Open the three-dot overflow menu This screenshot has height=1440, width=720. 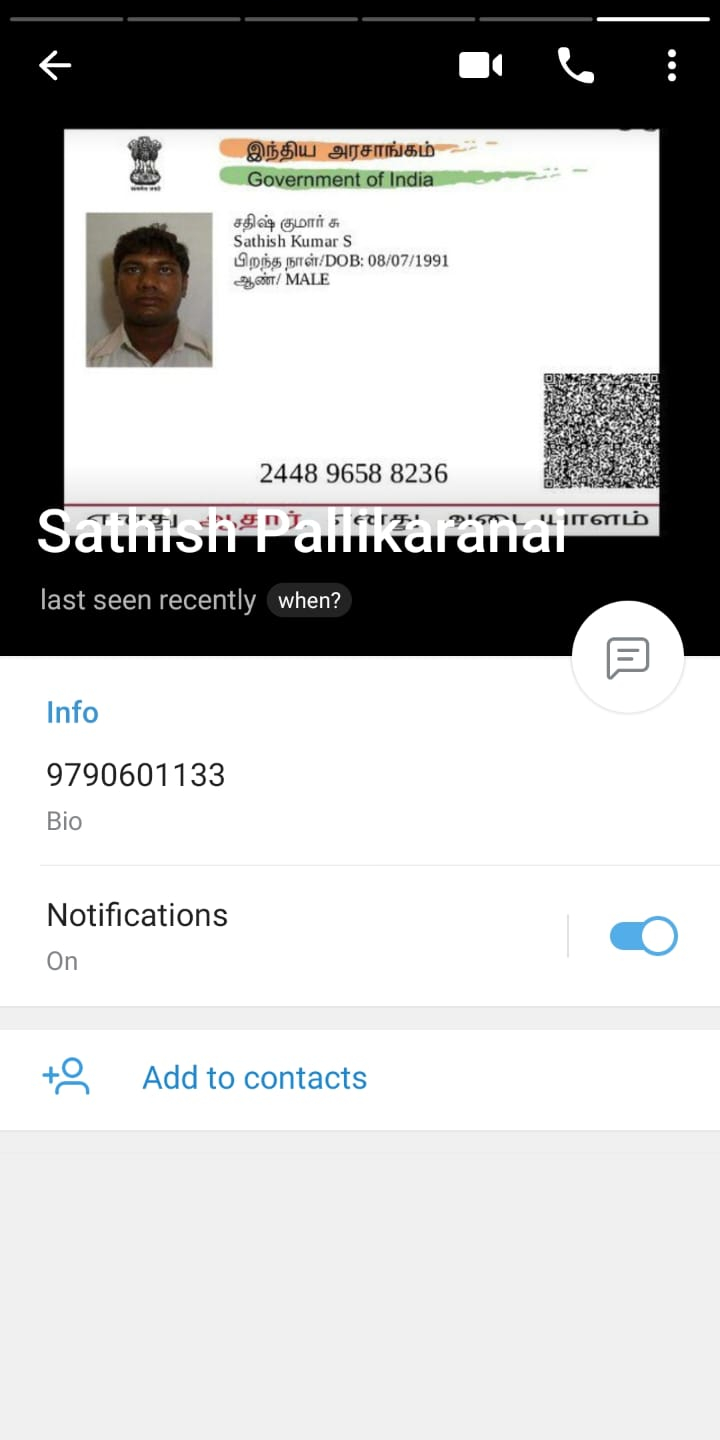click(671, 66)
